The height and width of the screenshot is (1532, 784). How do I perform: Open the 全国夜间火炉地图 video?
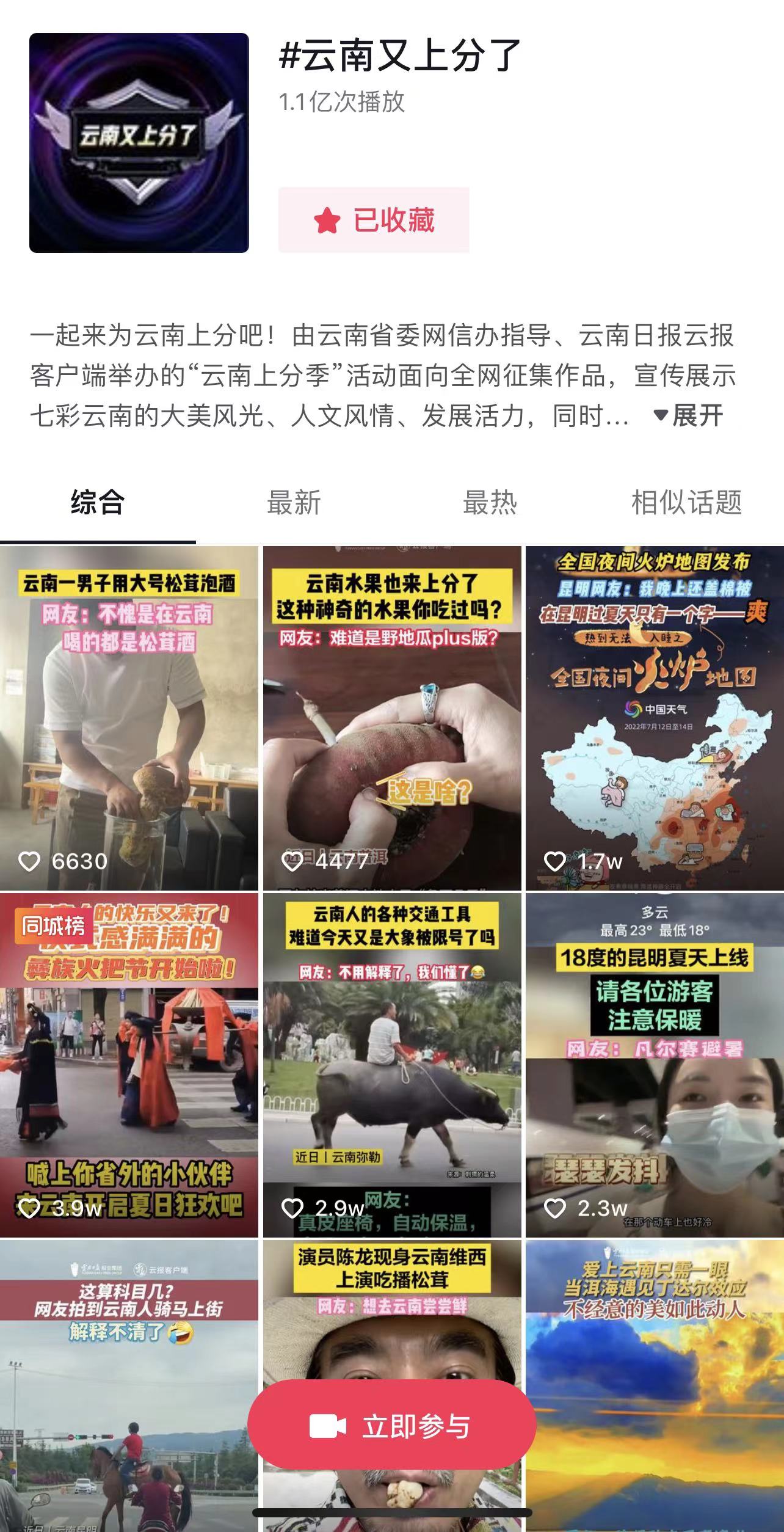click(655, 718)
